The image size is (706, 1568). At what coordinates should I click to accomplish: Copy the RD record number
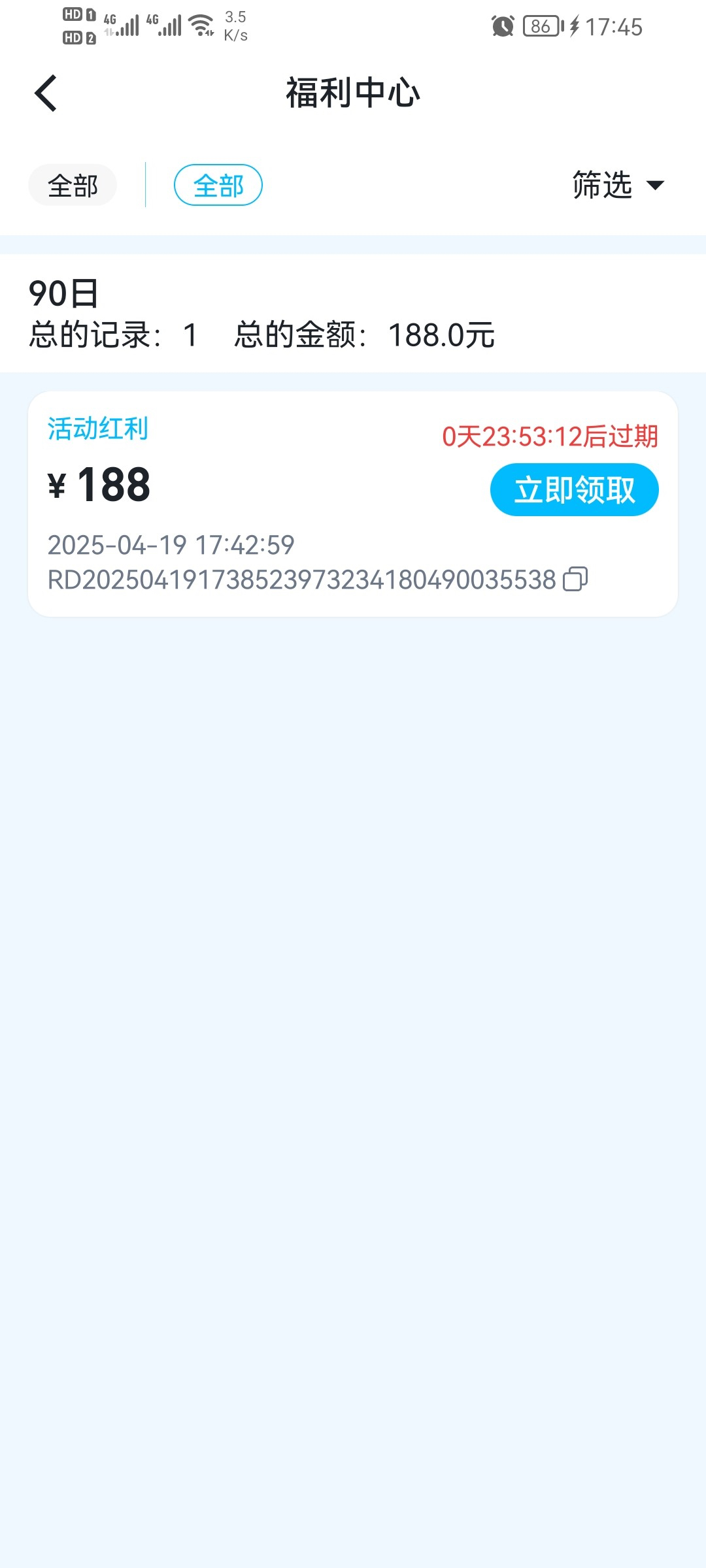tap(575, 579)
